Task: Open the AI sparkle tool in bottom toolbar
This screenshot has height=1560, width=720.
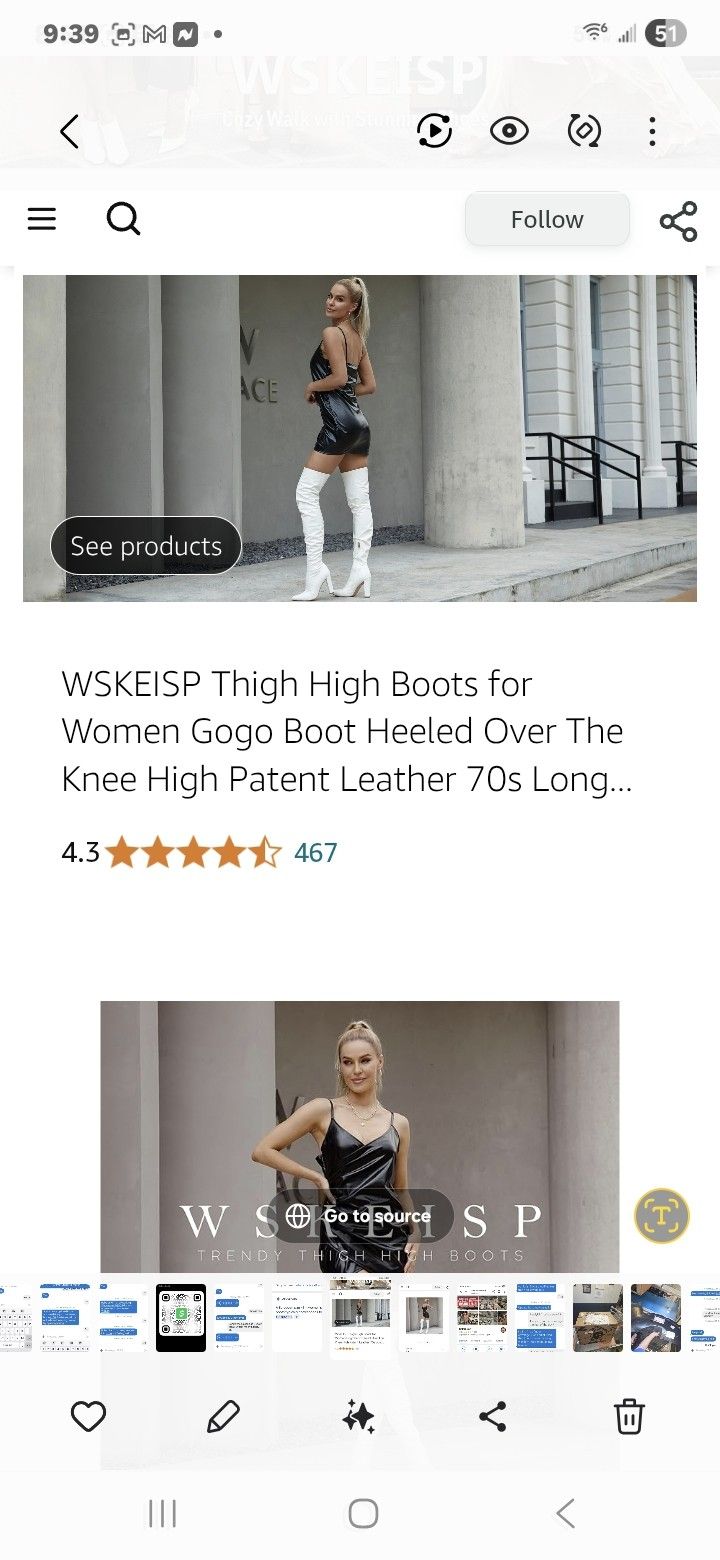Action: (x=358, y=1416)
